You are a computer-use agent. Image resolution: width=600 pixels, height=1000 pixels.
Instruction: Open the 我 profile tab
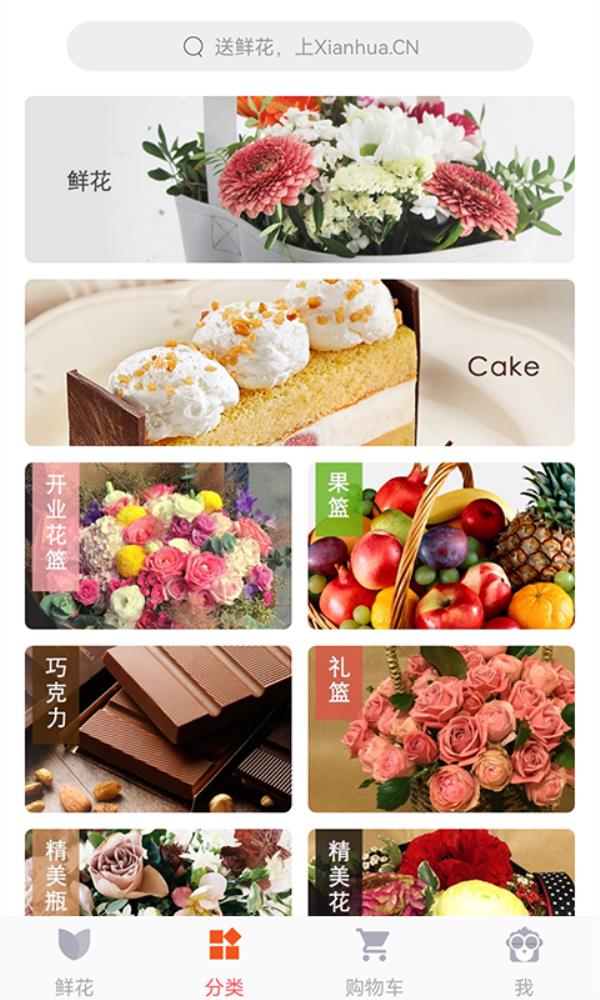(523, 960)
